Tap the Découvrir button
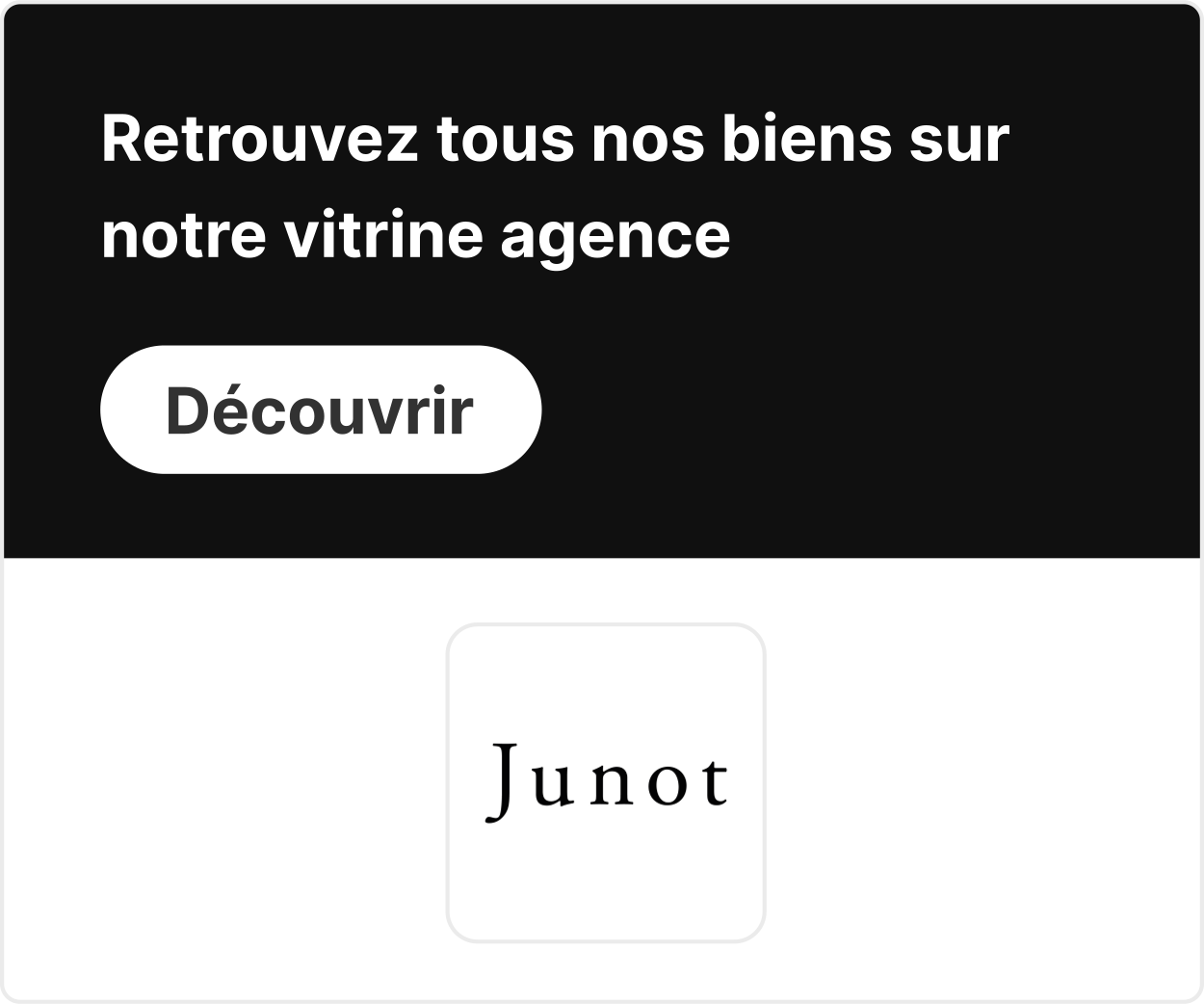Image resolution: width=1204 pixels, height=1004 pixels. click(321, 410)
